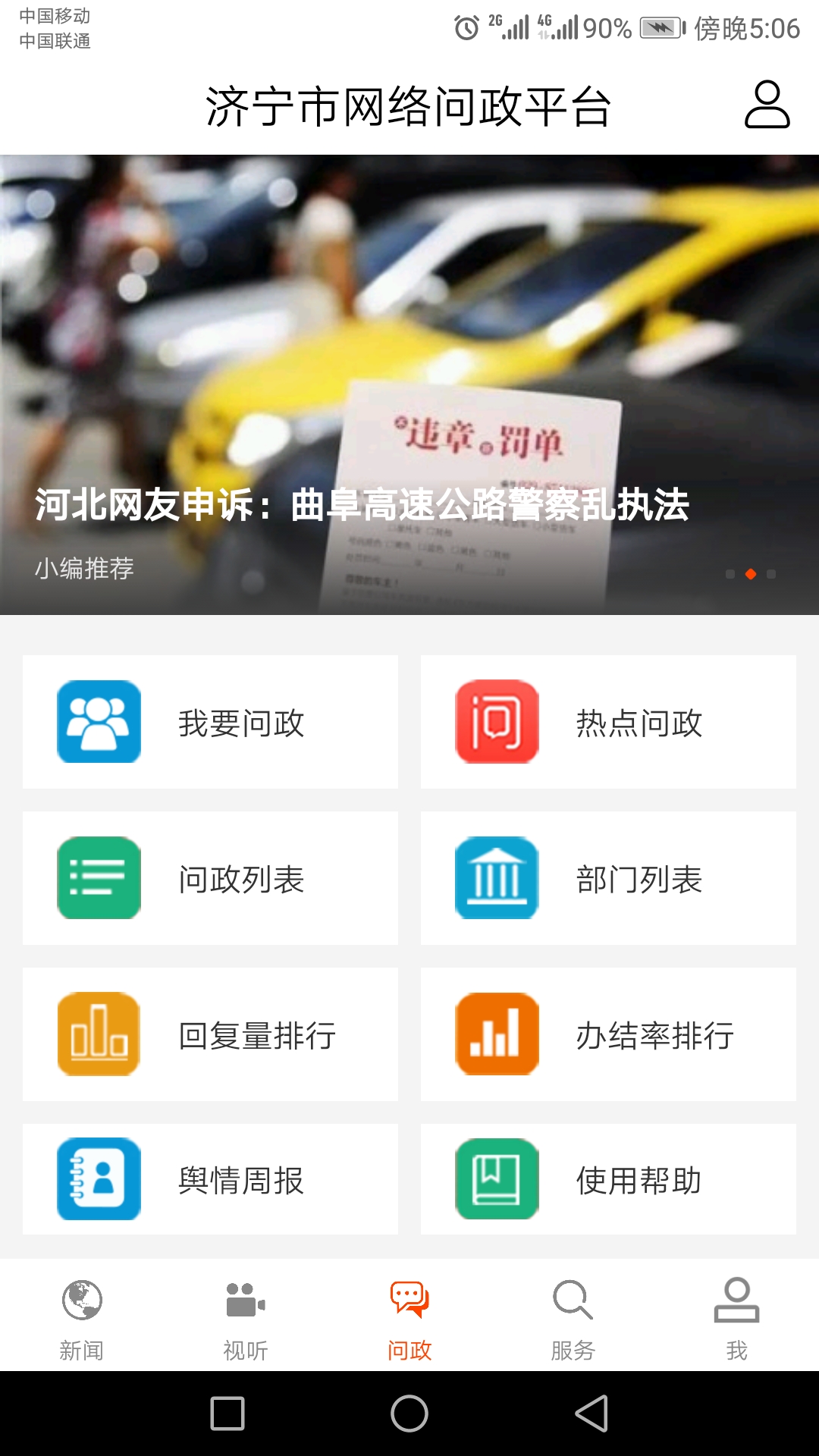Open 问政列表 via the green list icon
The width and height of the screenshot is (819, 1456).
(99, 878)
